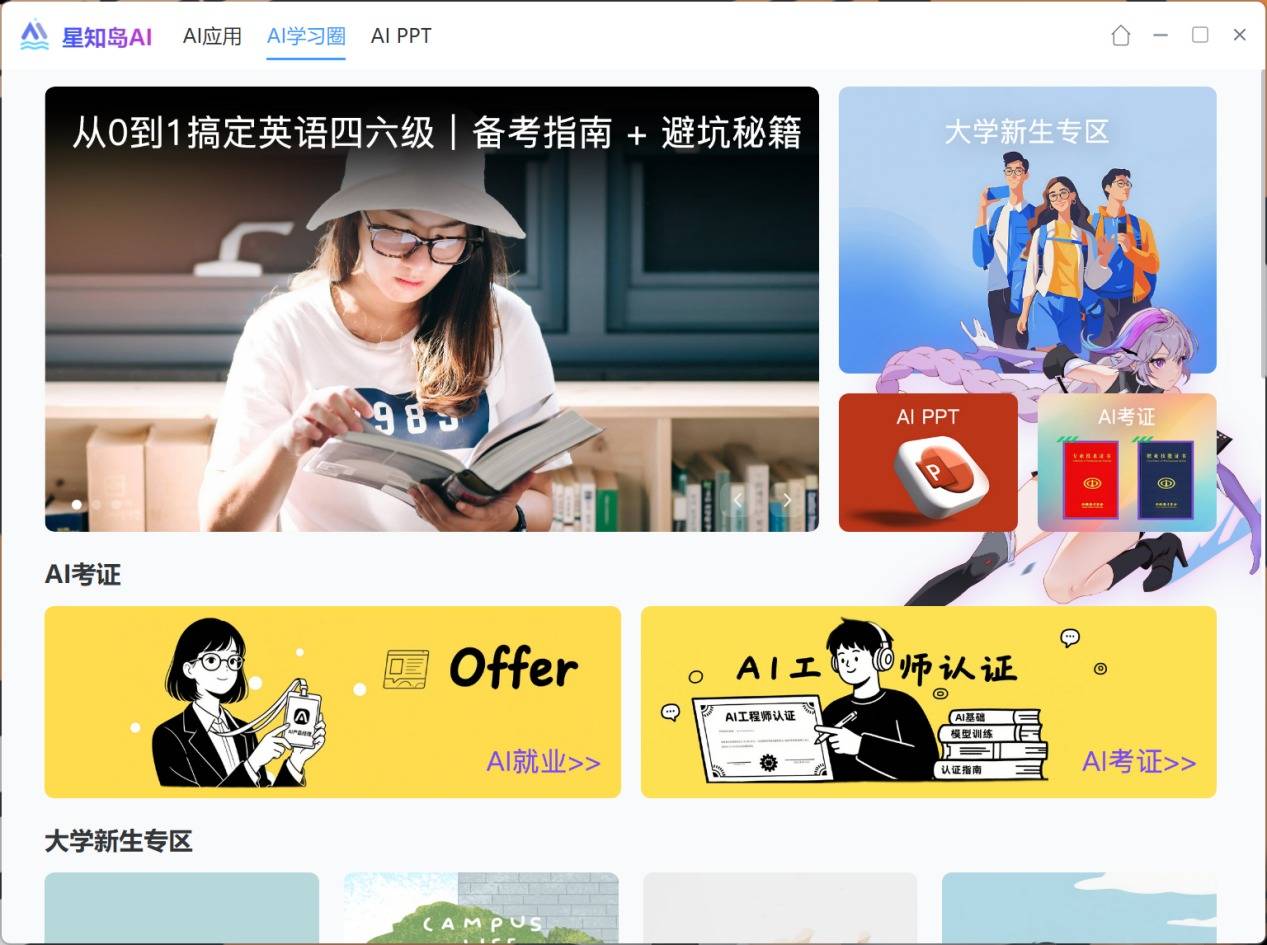This screenshot has height=945, width=1267.
Task: Open the AI PPT red tile
Action: pos(927,462)
